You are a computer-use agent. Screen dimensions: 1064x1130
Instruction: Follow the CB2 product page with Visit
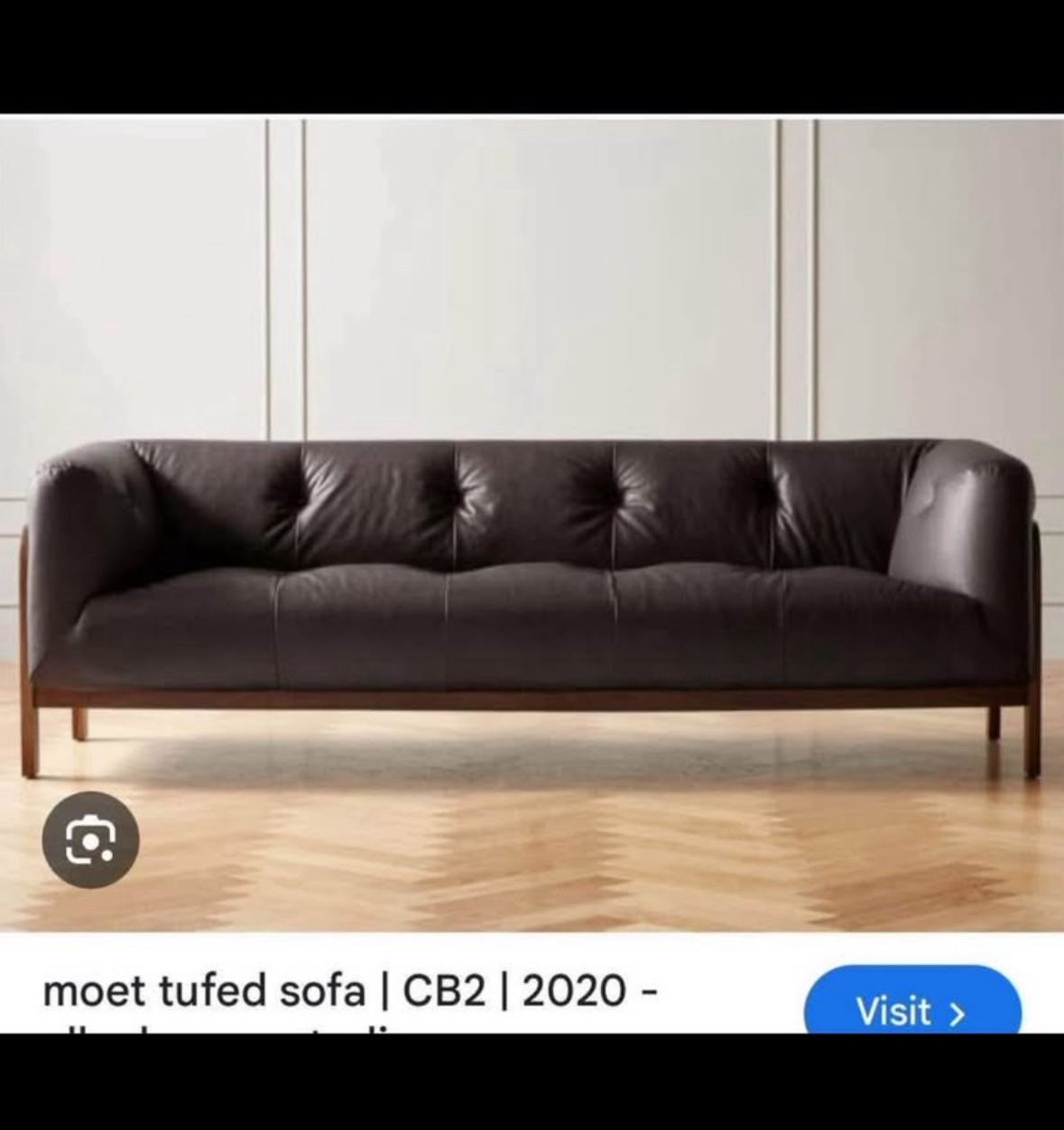coord(914,1011)
